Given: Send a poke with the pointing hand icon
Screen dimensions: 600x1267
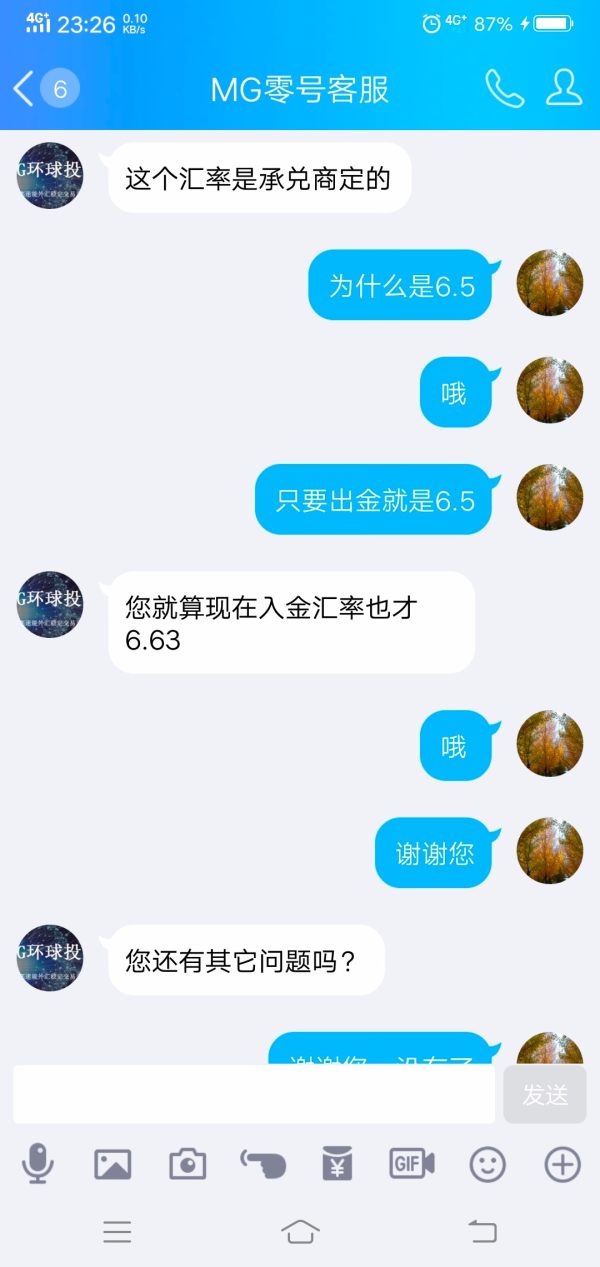Looking at the screenshot, I should pos(263,1164).
